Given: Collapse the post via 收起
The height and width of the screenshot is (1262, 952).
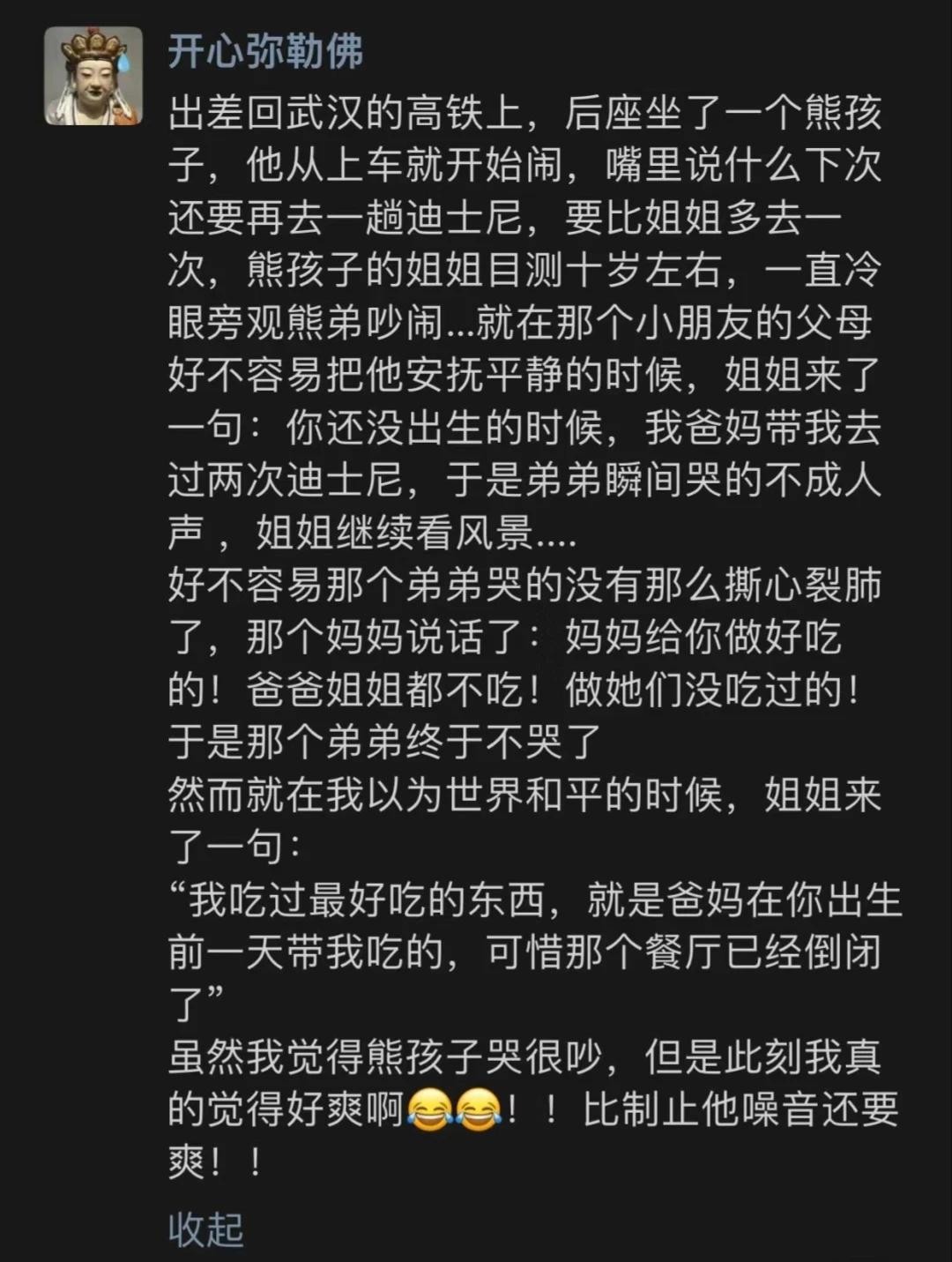Looking at the screenshot, I should [x=205, y=1228].
